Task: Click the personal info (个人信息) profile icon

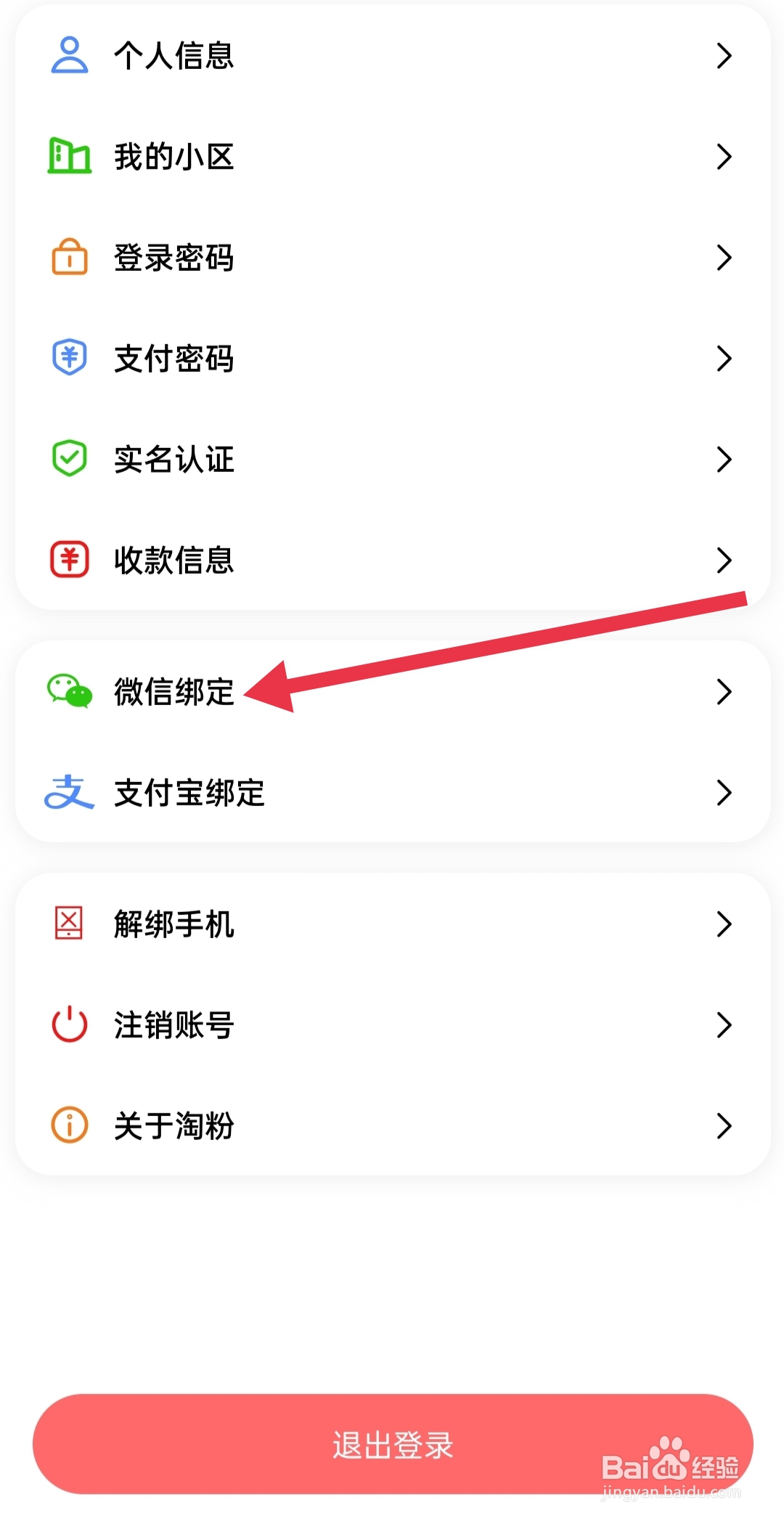Action: point(68,55)
